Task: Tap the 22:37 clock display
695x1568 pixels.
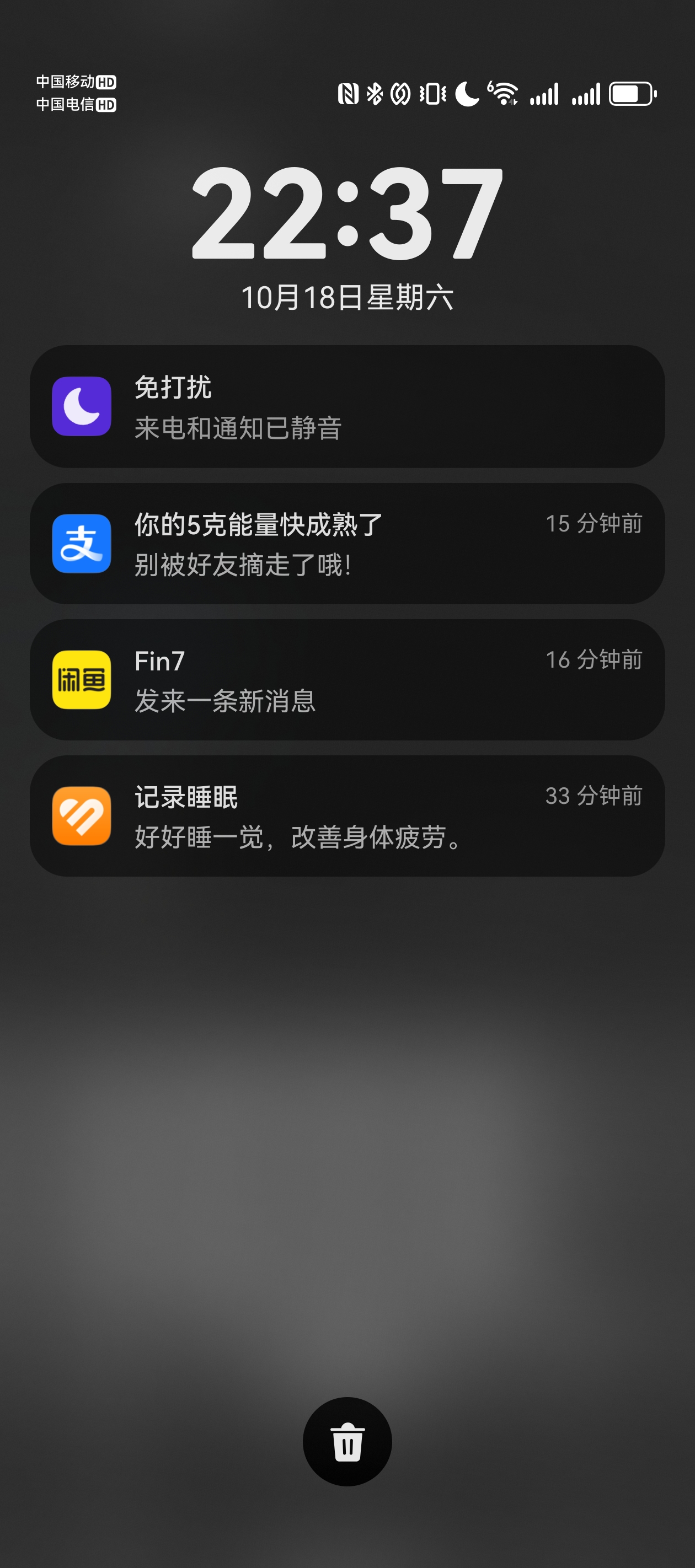Action: click(346, 218)
